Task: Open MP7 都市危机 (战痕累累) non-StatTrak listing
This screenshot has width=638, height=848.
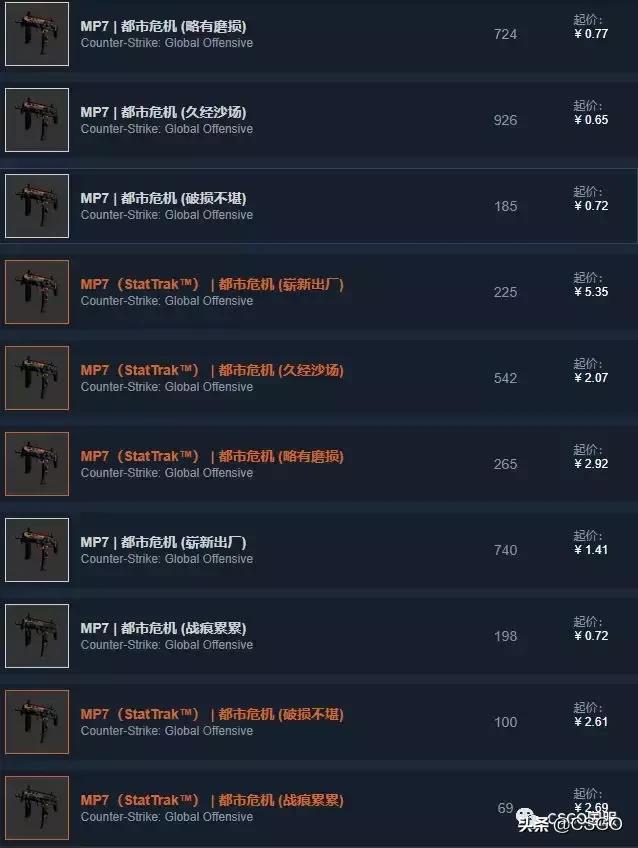Action: [x=163, y=629]
